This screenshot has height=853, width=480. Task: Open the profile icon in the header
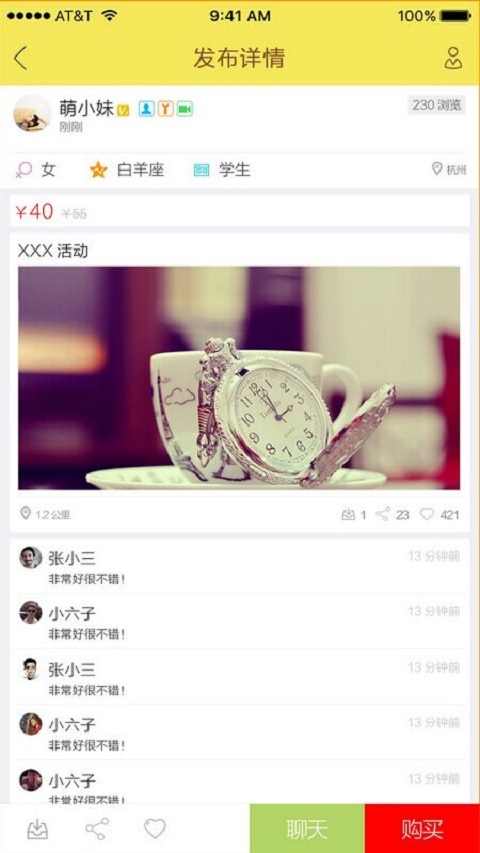(x=453, y=58)
